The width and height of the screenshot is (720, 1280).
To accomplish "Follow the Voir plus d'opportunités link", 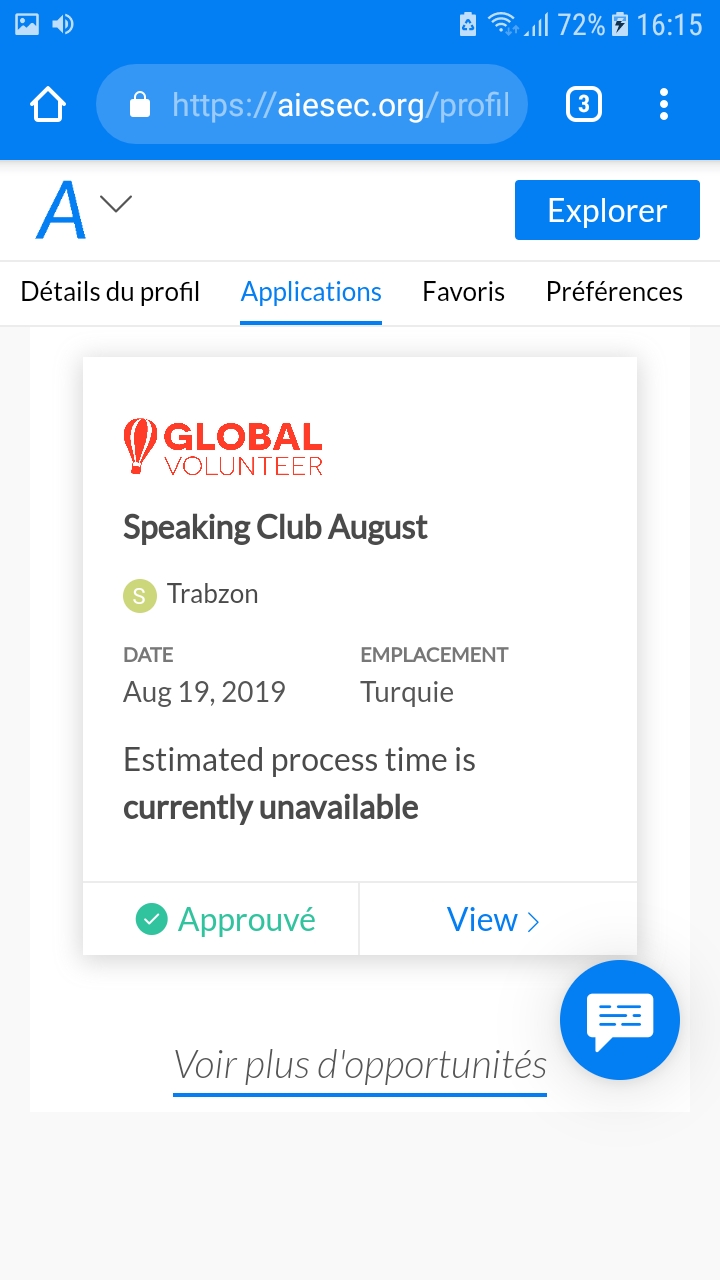I will (x=360, y=1065).
